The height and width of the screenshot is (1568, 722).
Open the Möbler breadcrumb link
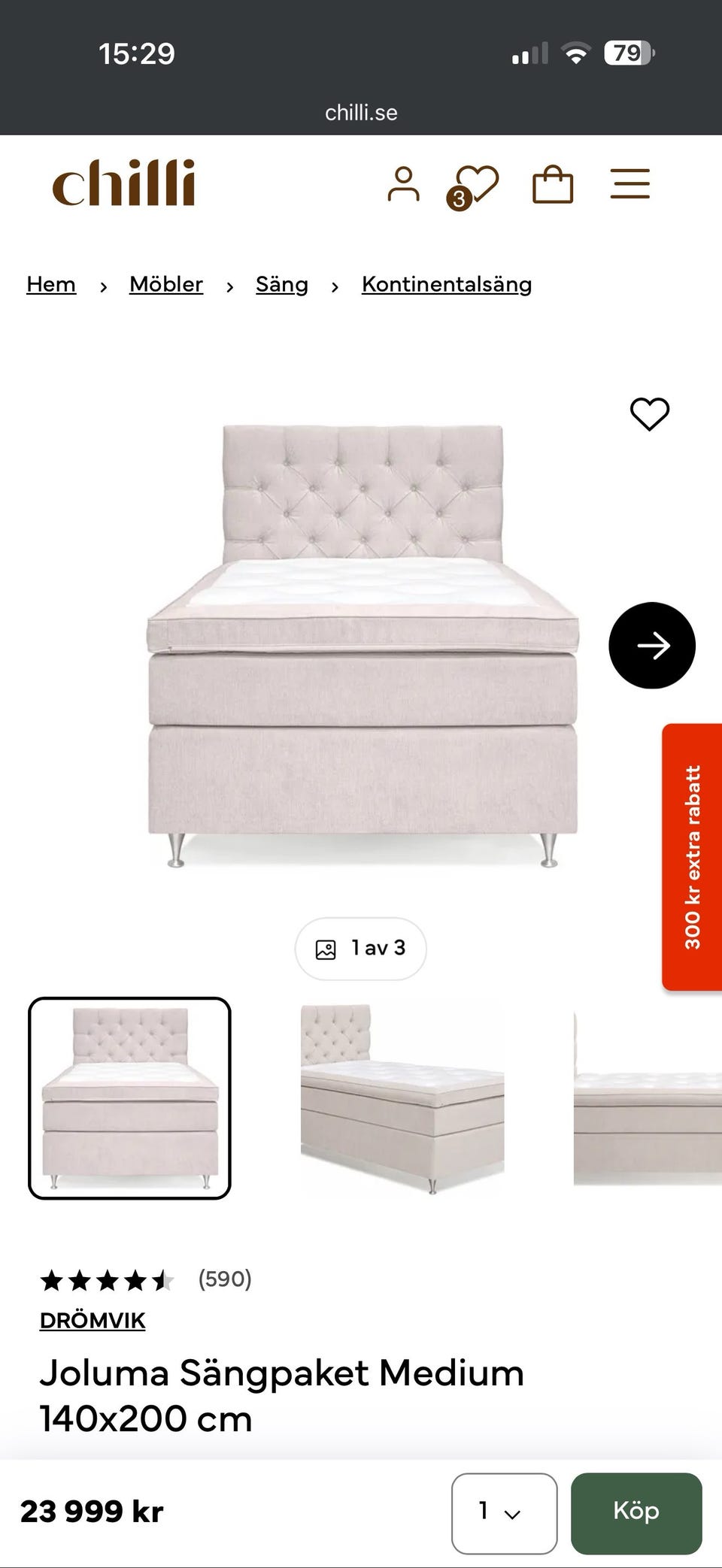(x=166, y=284)
